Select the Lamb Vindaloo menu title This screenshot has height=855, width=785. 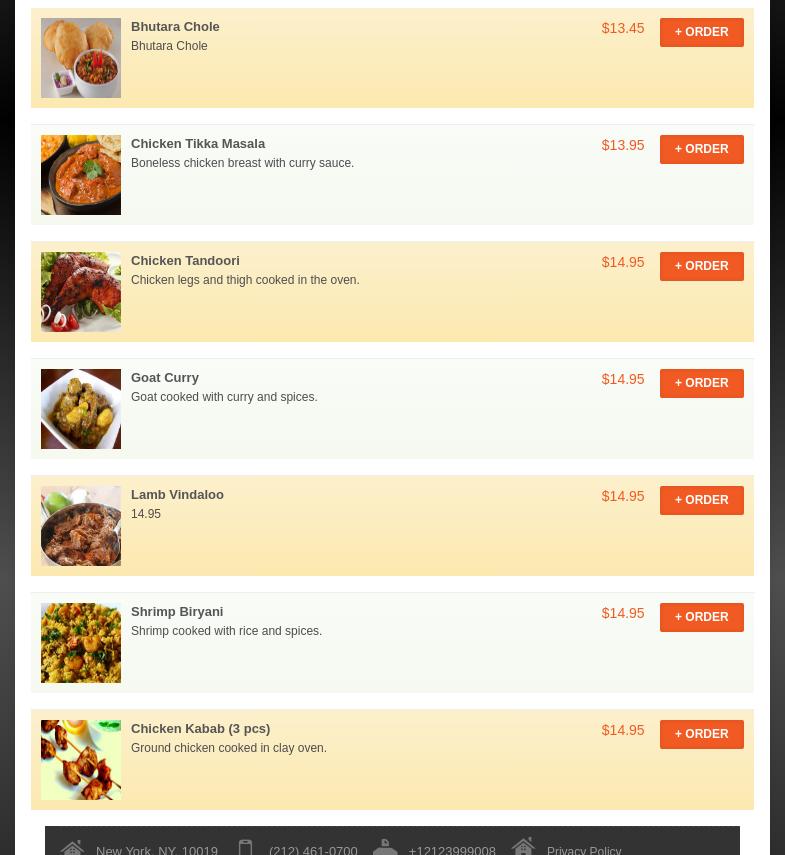177,494
